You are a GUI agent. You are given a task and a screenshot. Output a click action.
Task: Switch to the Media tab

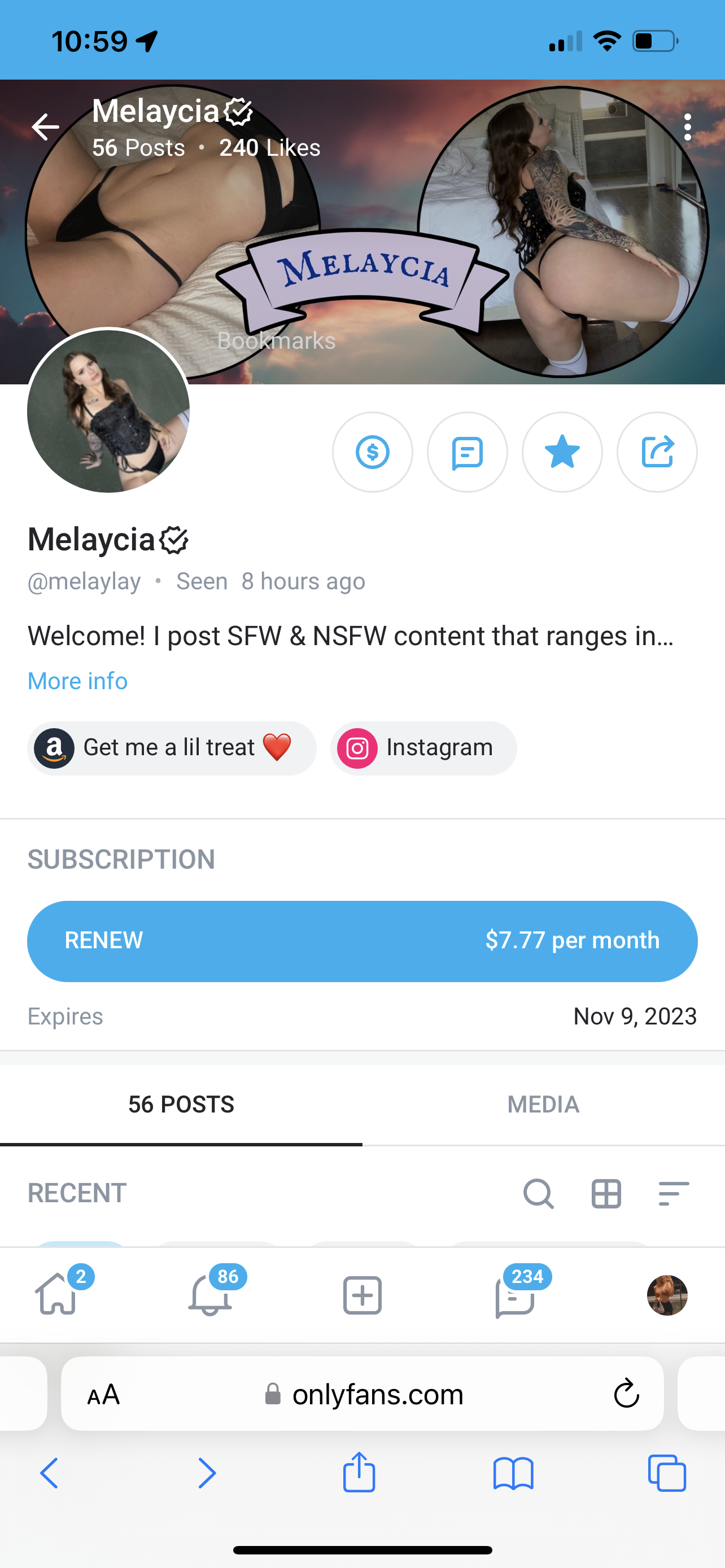(x=543, y=1104)
